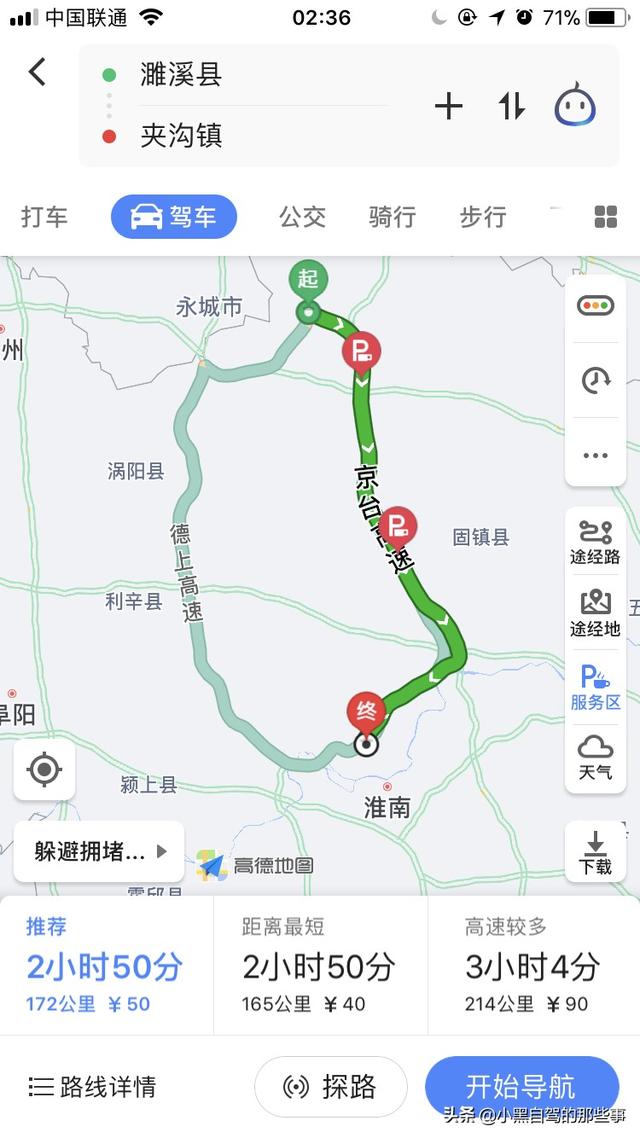This screenshot has width=640, height=1138.
Task: Switch to the 打车 tab
Action: click(x=44, y=217)
